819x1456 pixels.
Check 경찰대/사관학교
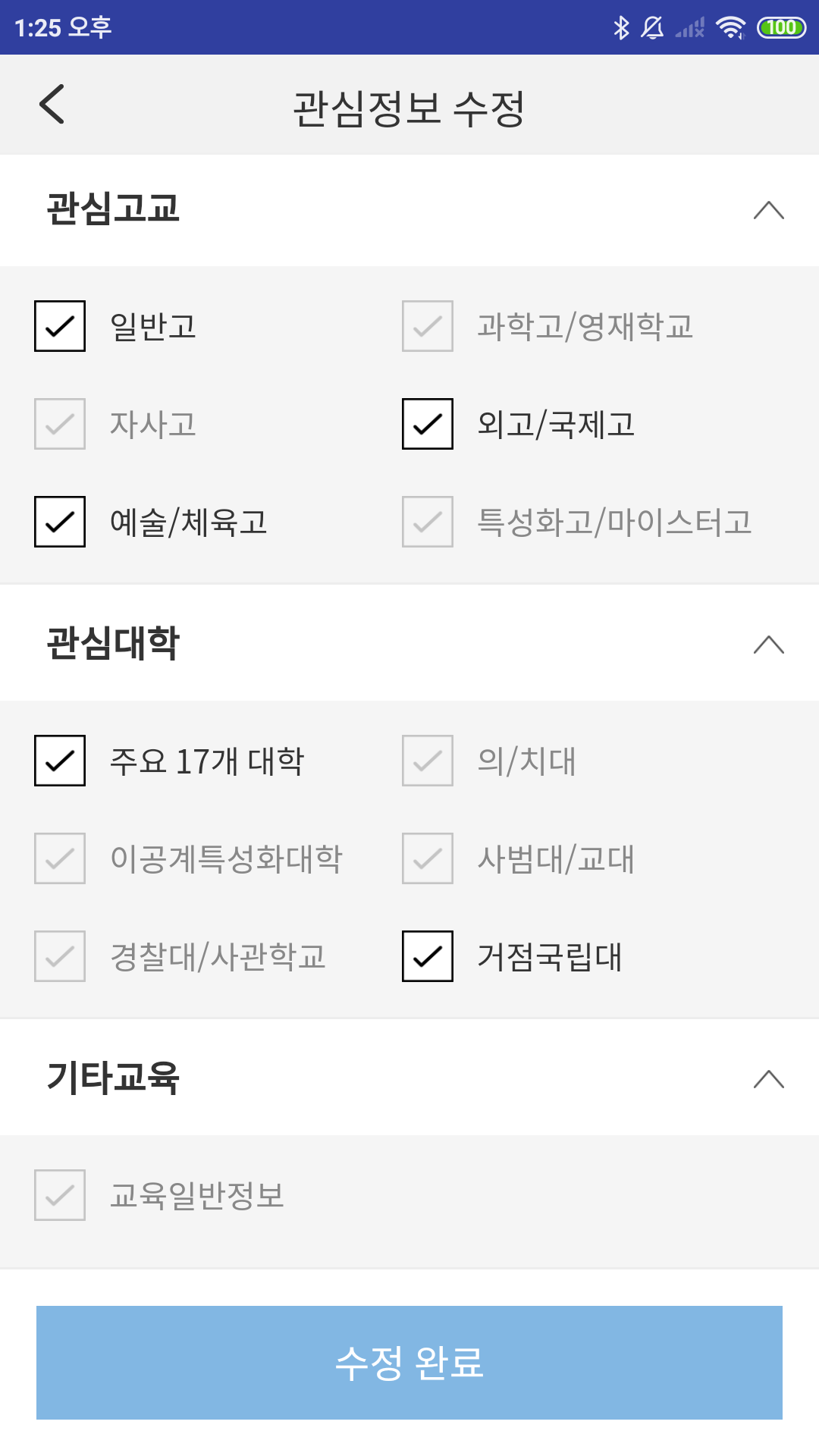pyautogui.click(x=60, y=956)
